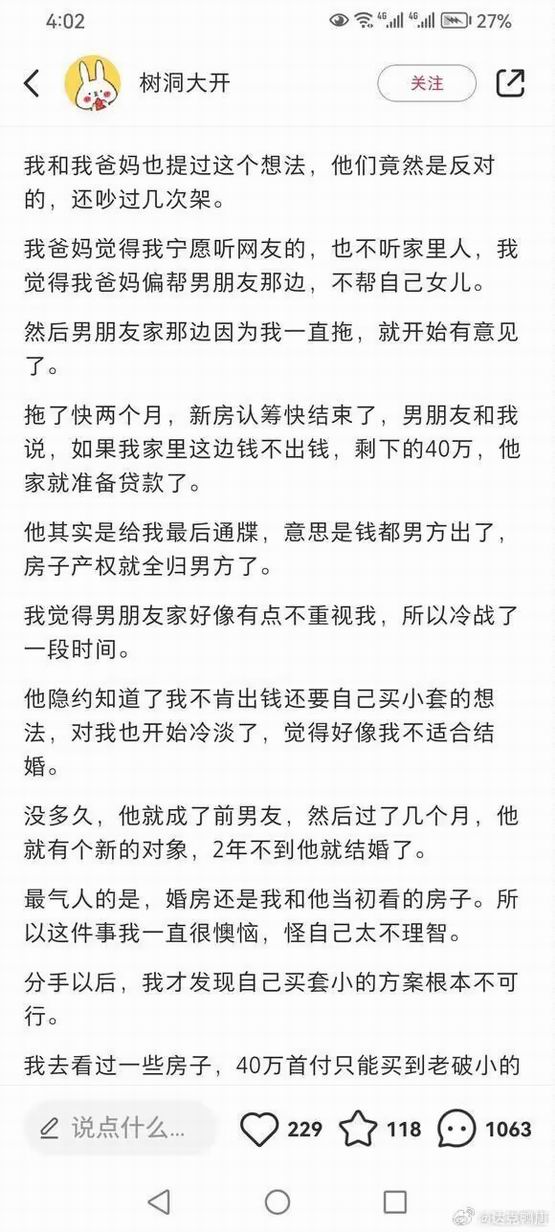
Task: Tap the system home button
Action: (x=277, y=1201)
